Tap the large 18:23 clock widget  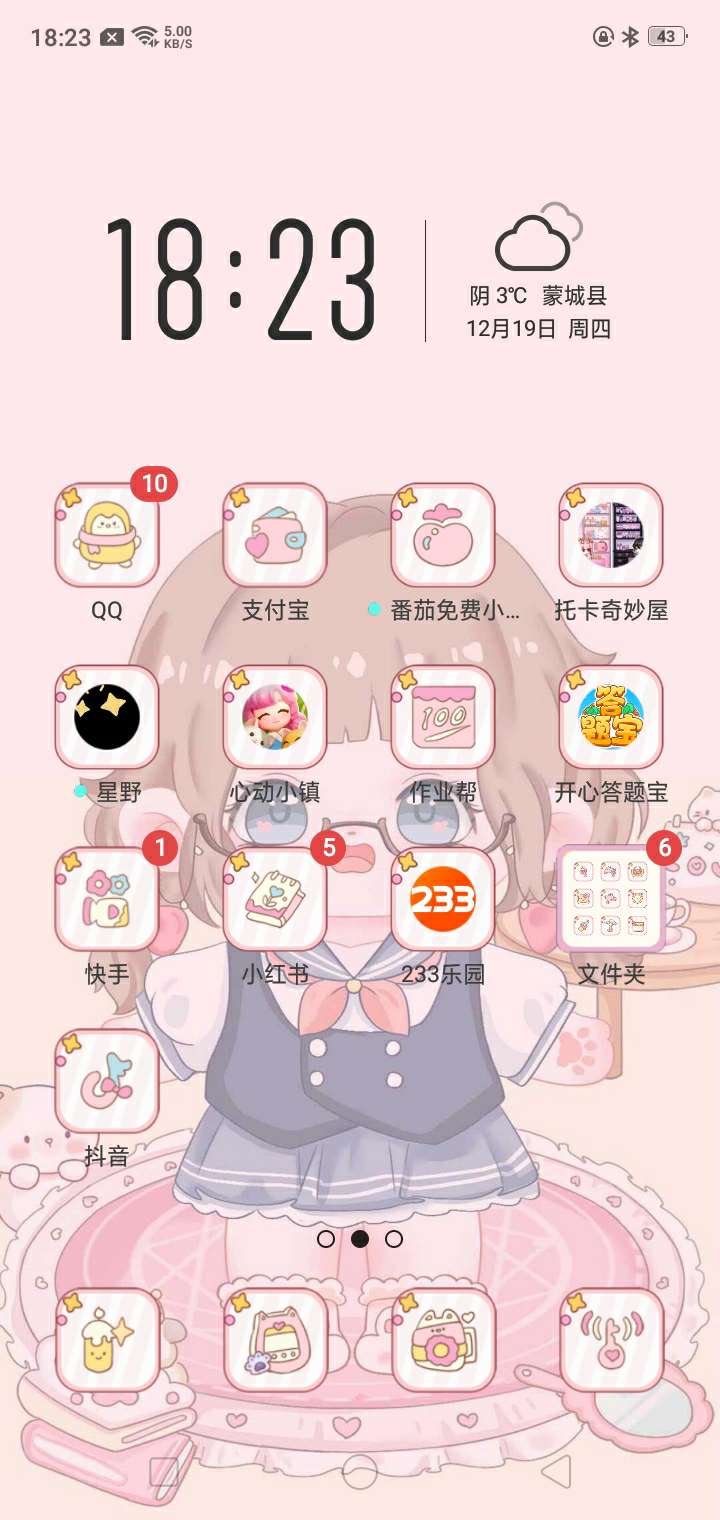(x=240, y=280)
